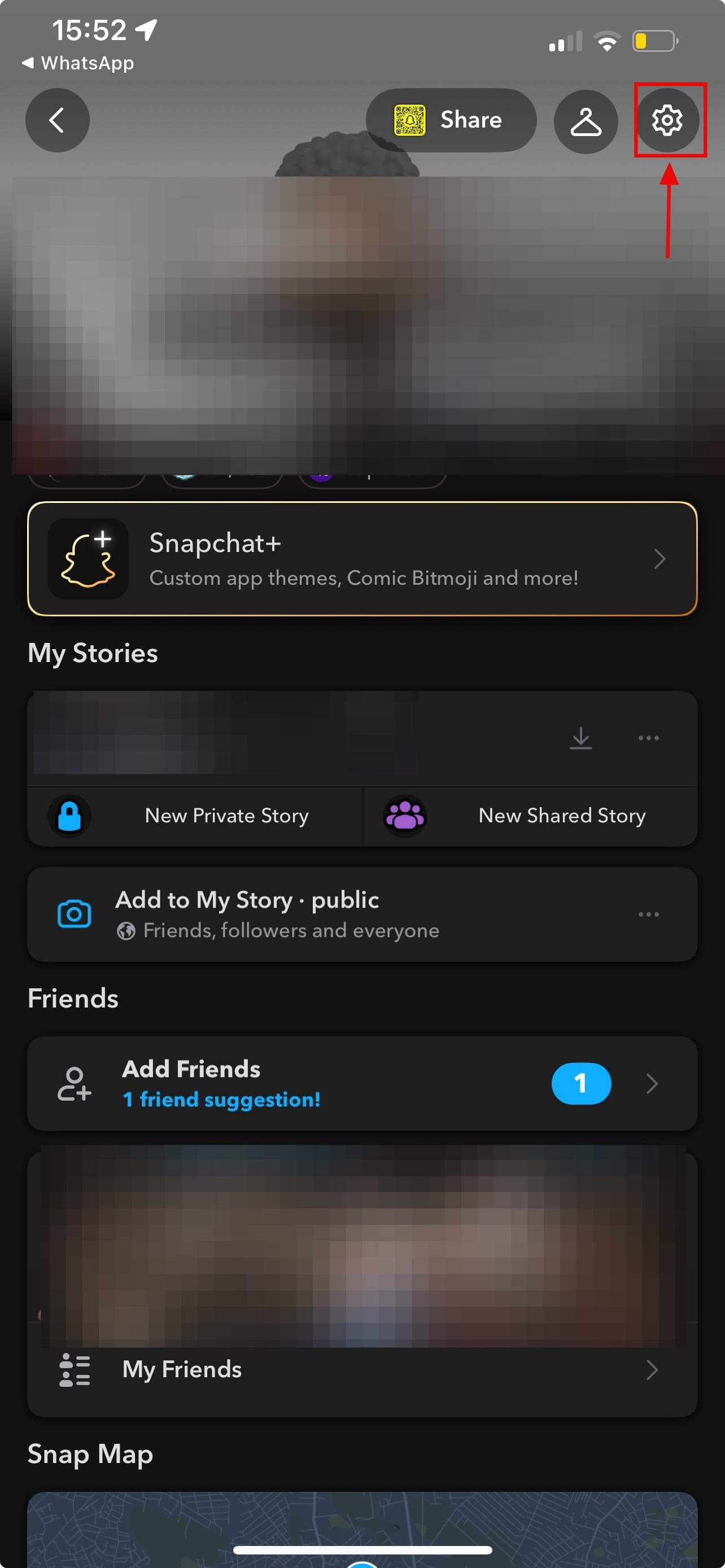This screenshot has width=725, height=1568.
Task: Open more options for the saved story
Action: [648, 738]
